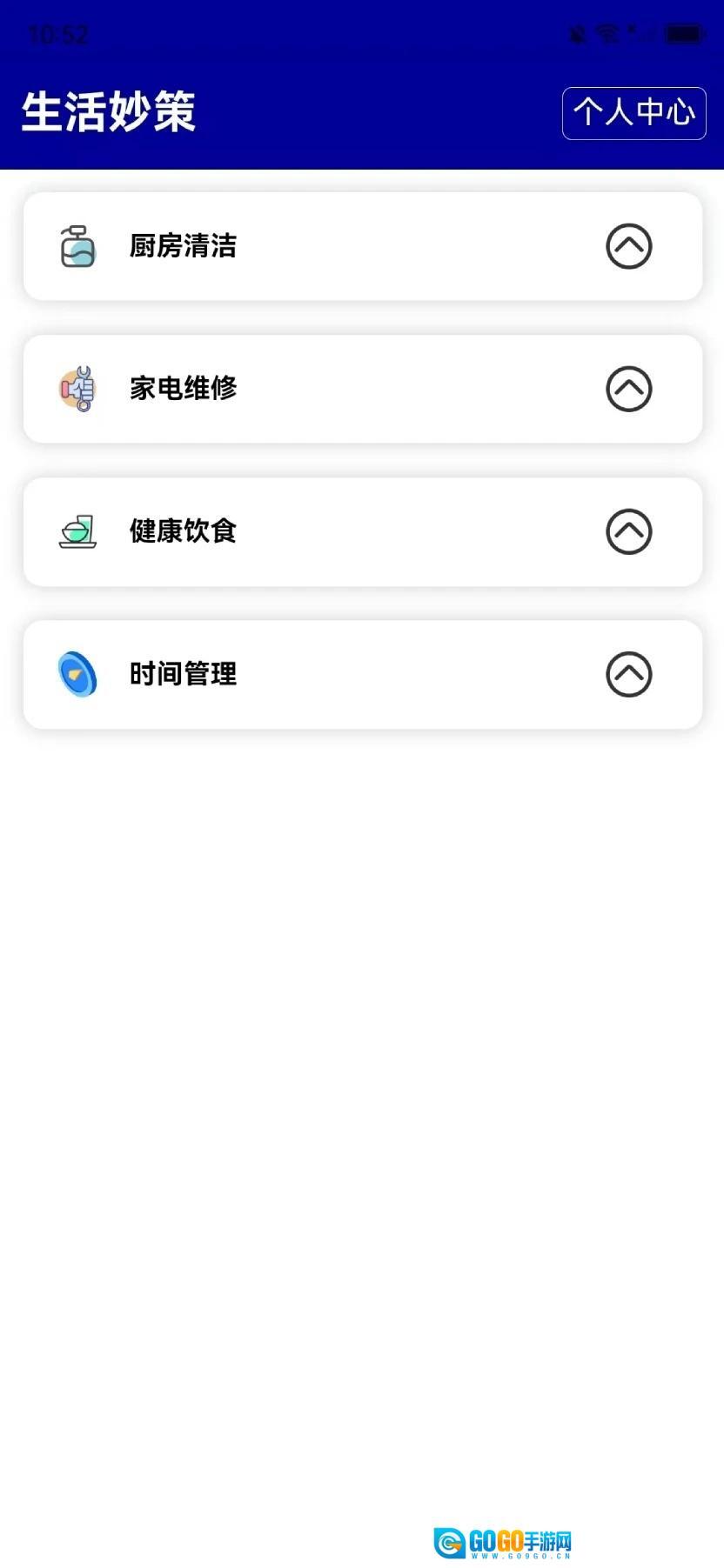Open 个人中心 personal center
The image size is (724, 1568).
633,113
